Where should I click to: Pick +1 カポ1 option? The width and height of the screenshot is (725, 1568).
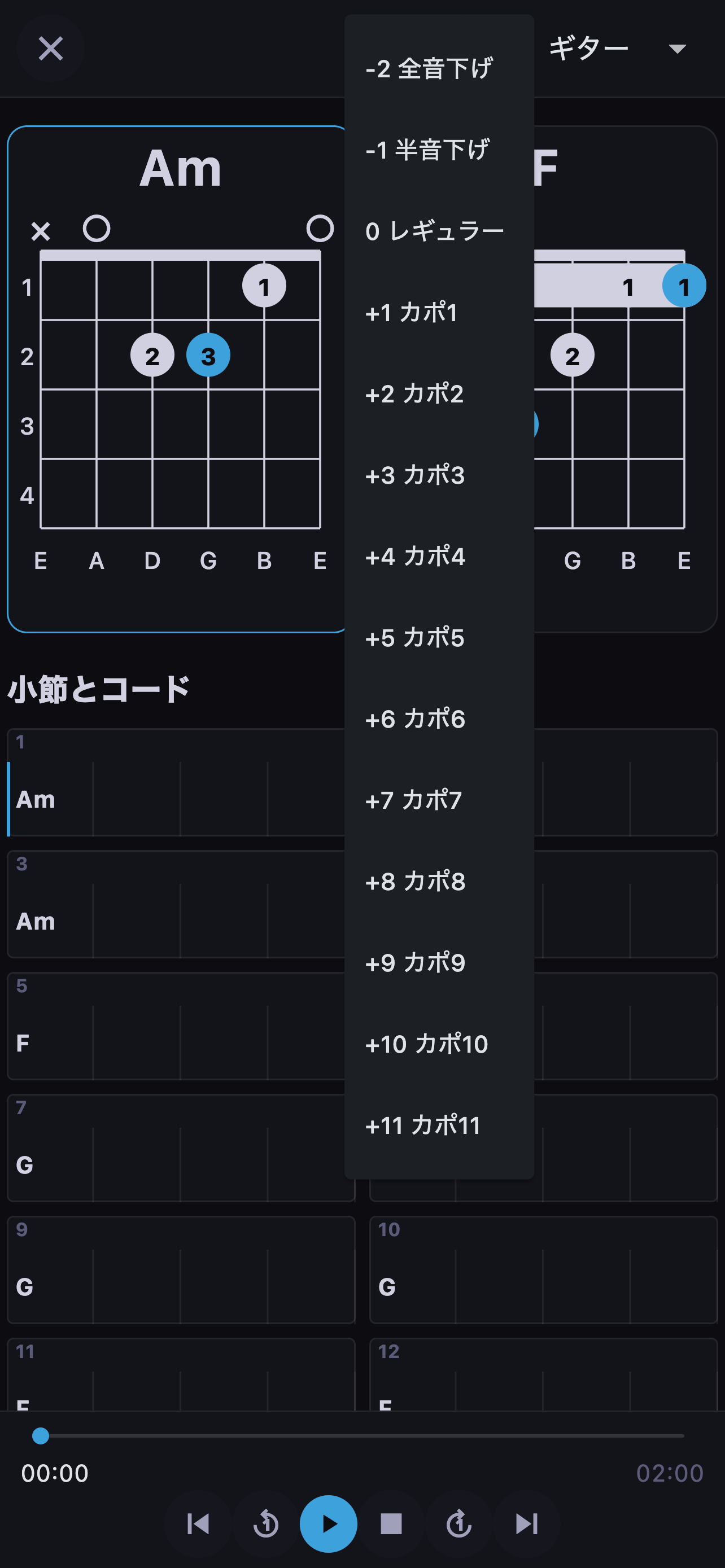[x=439, y=312]
